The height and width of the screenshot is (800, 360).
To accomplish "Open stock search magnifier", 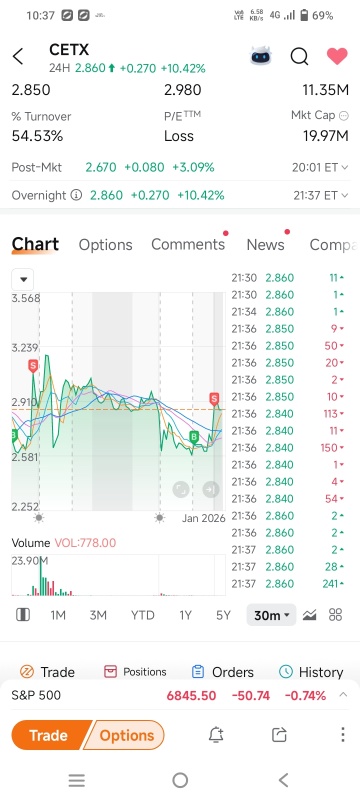I will pyautogui.click(x=299, y=56).
